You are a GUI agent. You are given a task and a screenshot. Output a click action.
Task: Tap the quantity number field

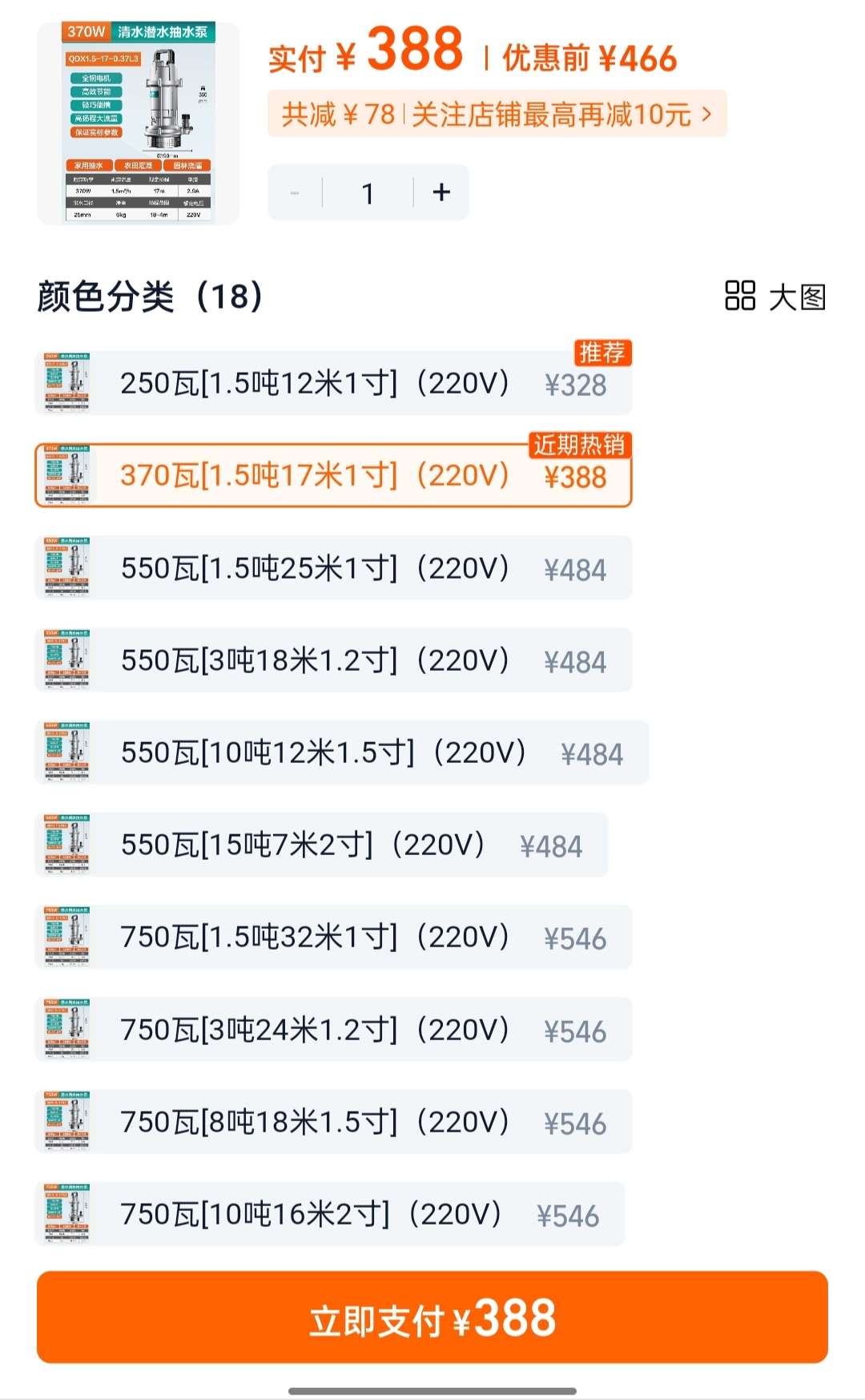(368, 192)
